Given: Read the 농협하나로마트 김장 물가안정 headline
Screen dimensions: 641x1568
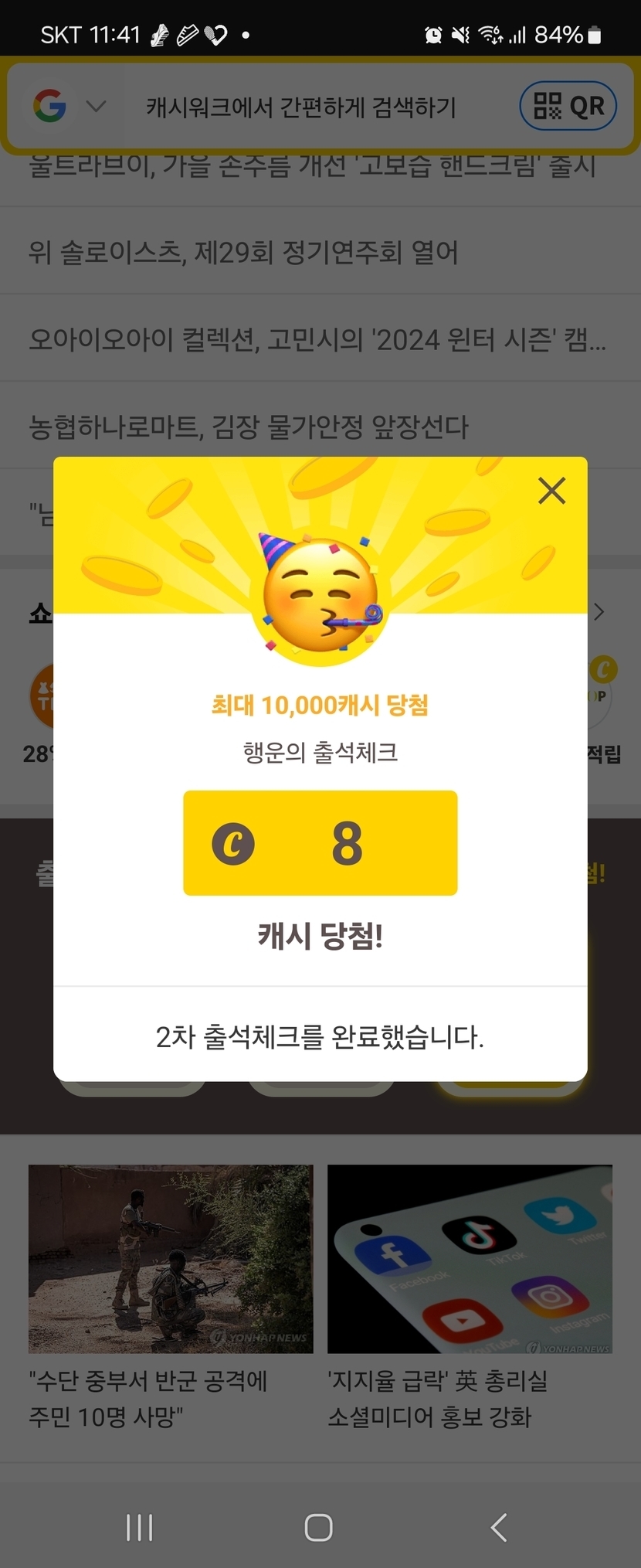Looking at the screenshot, I should pos(249,427).
